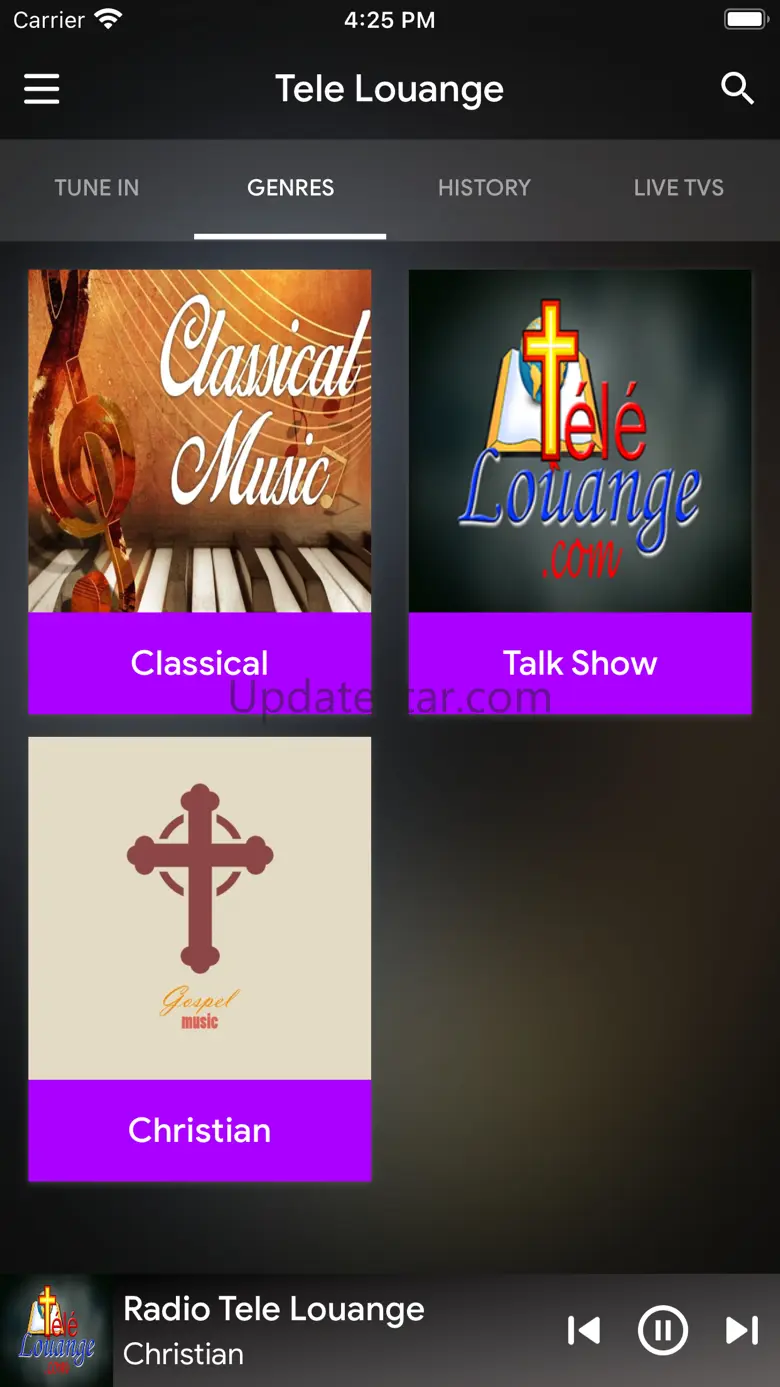780x1387 pixels.
Task: Open the Classical genre card
Action: coord(200,492)
